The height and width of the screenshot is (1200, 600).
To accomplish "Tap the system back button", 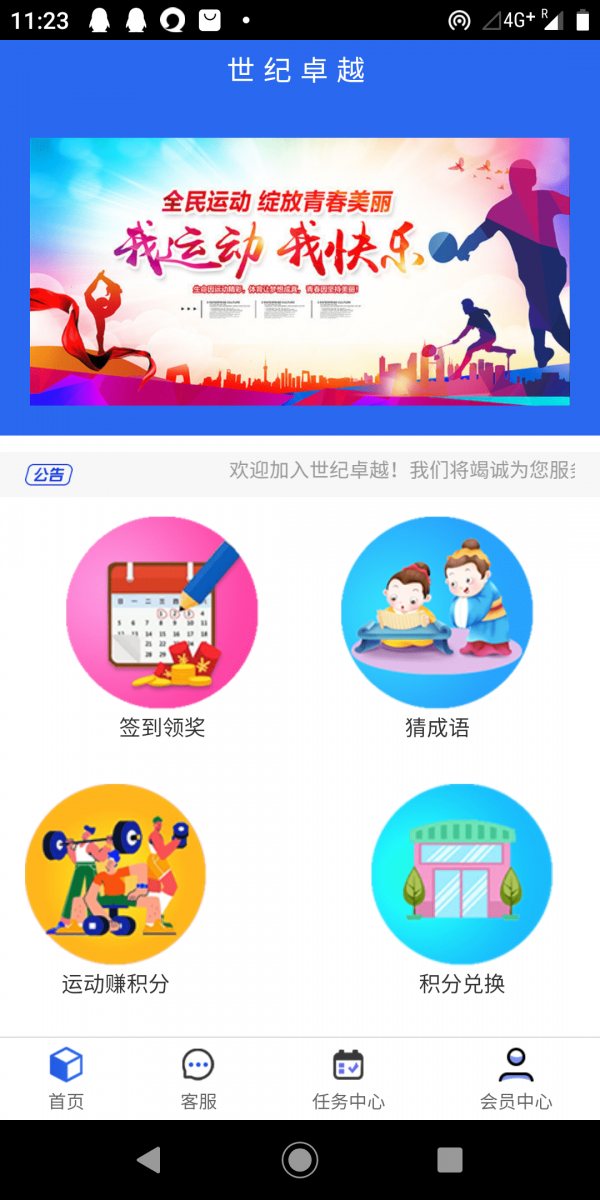I will click(x=149, y=1160).
